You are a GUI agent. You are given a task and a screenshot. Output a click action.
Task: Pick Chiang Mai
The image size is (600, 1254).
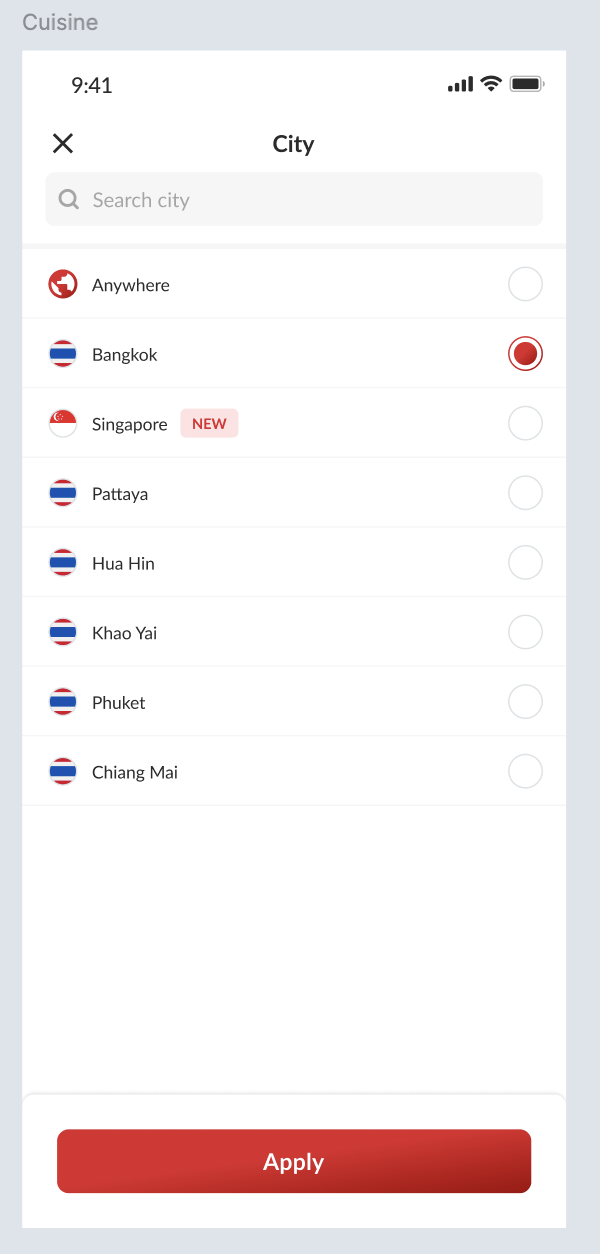pyautogui.click(x=525, y=772)
